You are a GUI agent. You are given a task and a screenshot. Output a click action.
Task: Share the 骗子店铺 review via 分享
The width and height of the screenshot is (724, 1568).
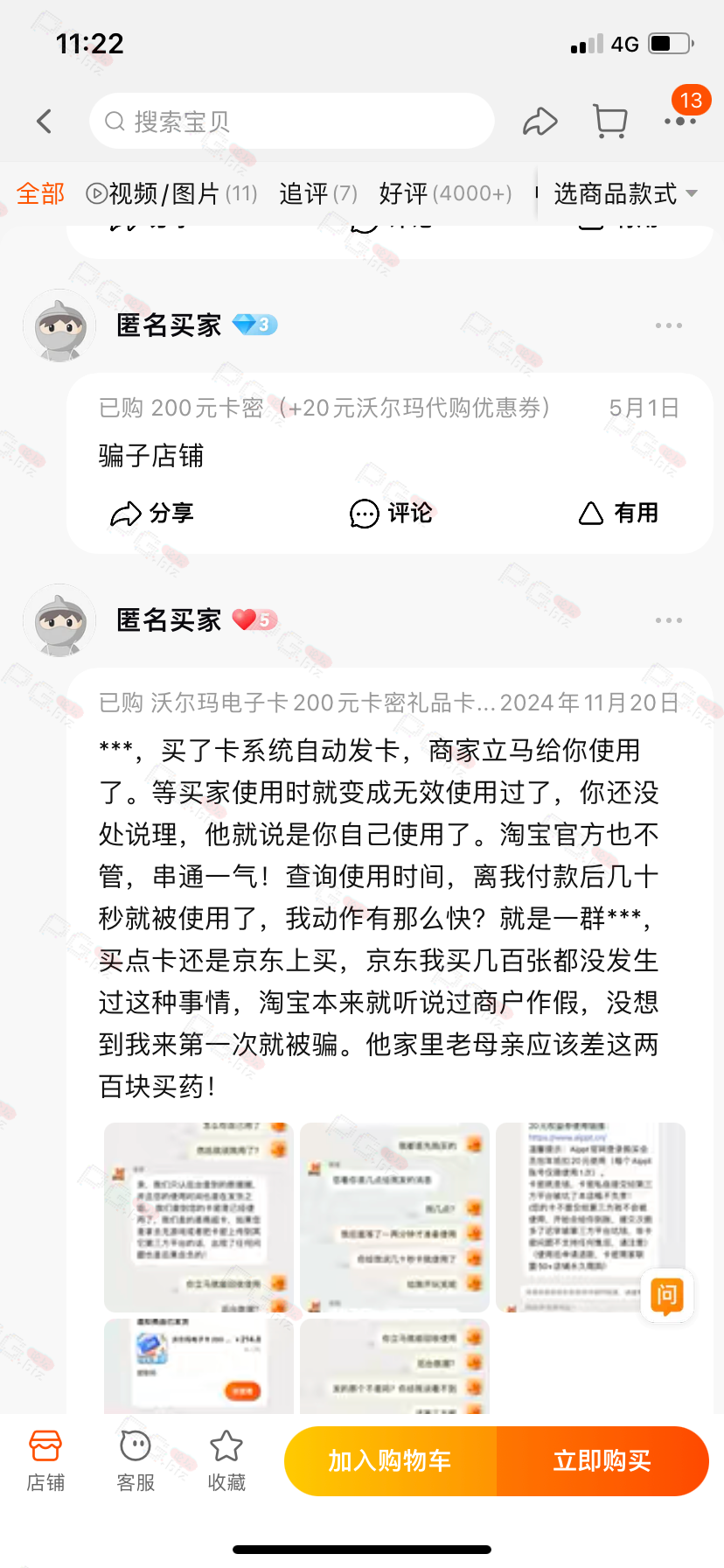click(152, 514)
